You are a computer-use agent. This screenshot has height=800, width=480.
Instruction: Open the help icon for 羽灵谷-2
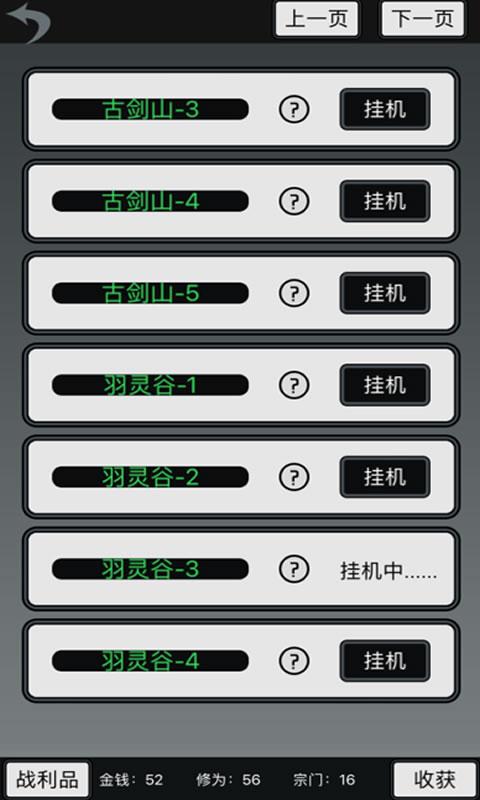point(294,477)
